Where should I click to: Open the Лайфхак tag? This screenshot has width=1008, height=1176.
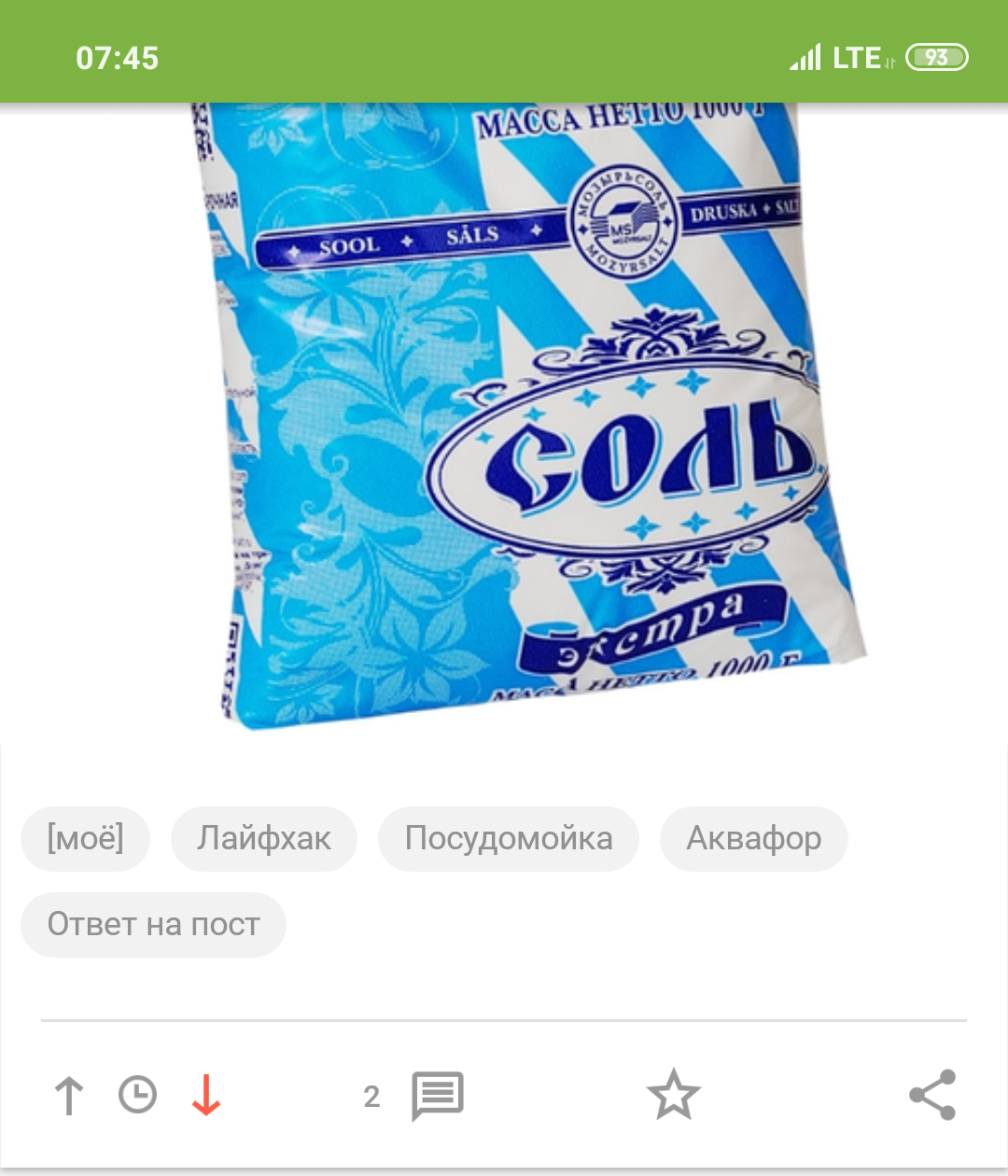coord(263,838)
